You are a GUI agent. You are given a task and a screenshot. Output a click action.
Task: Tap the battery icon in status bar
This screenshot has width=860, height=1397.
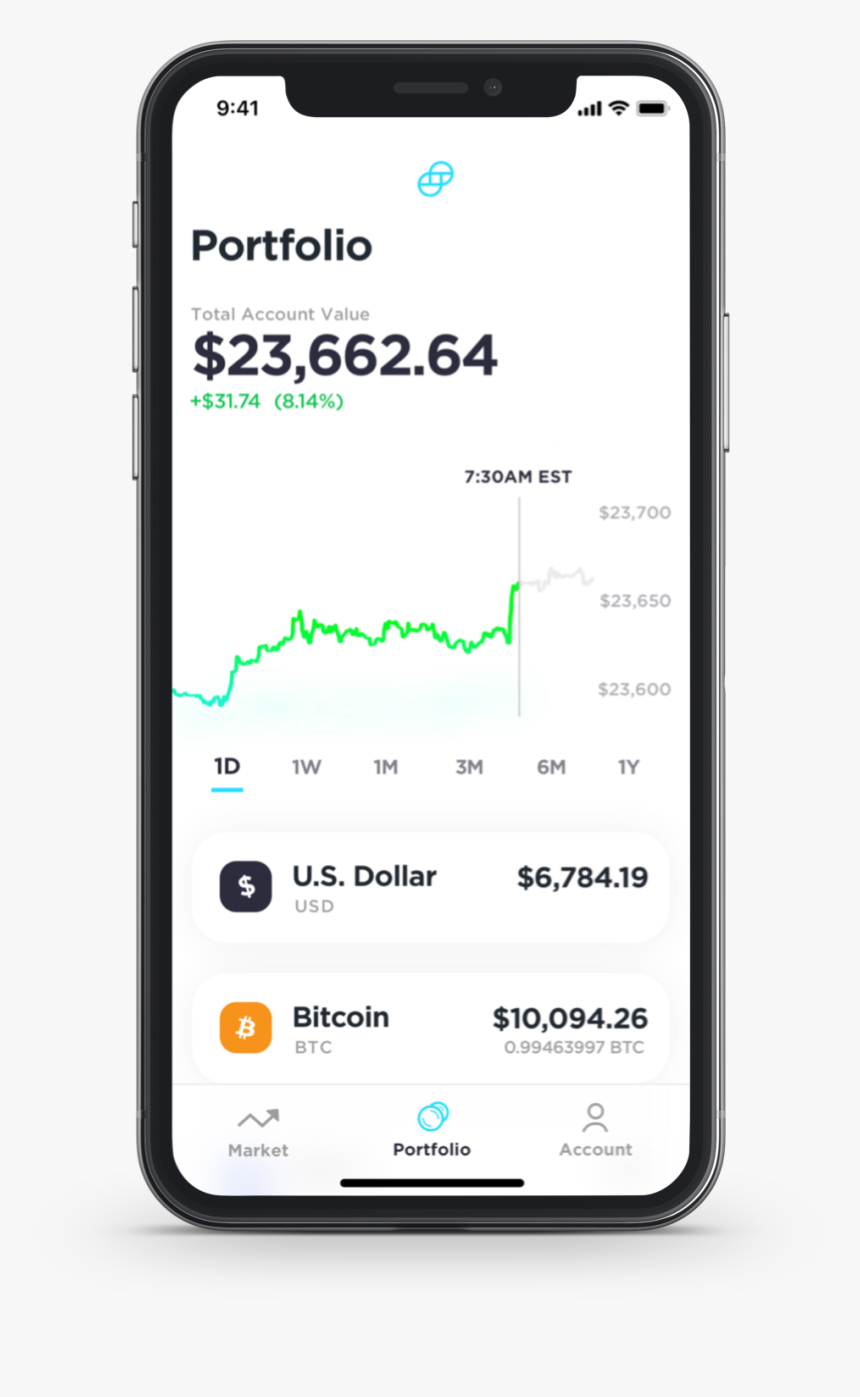651,106
